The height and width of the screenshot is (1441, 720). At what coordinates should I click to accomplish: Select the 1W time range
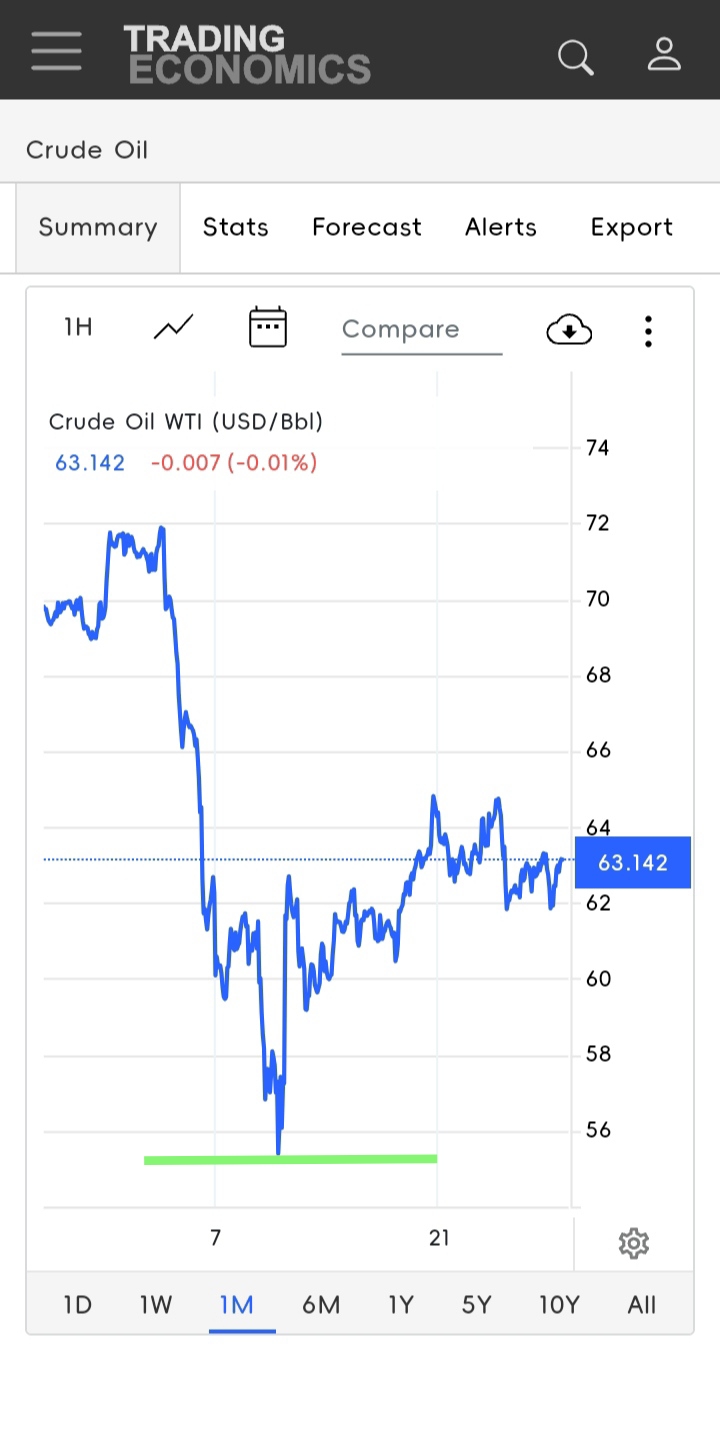[x=156, y=1304]
